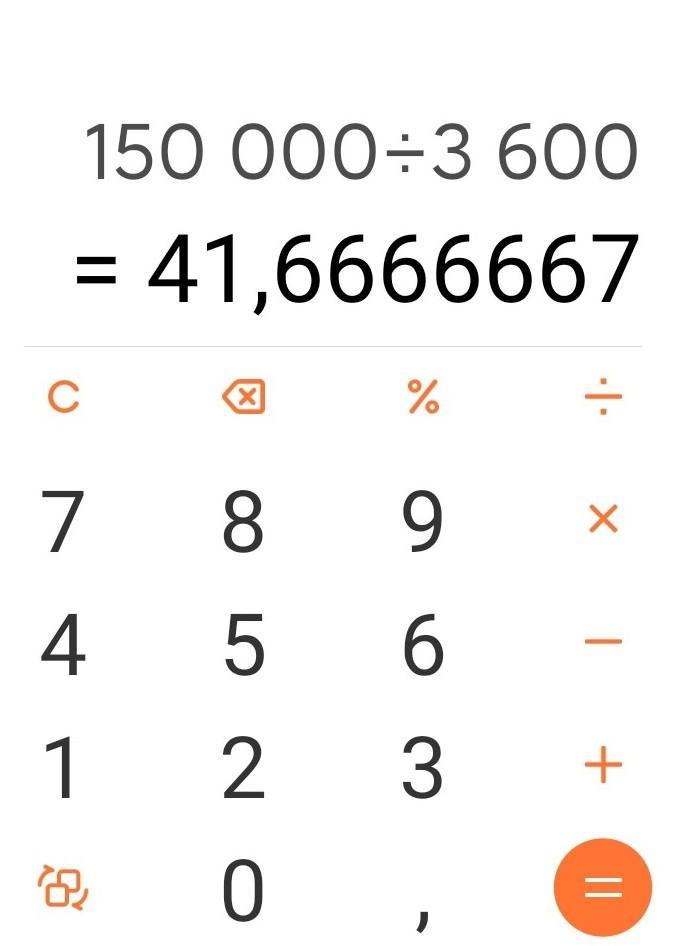693x946 pixels.
Task: Tap the percent key
Action: pos(423,398)
